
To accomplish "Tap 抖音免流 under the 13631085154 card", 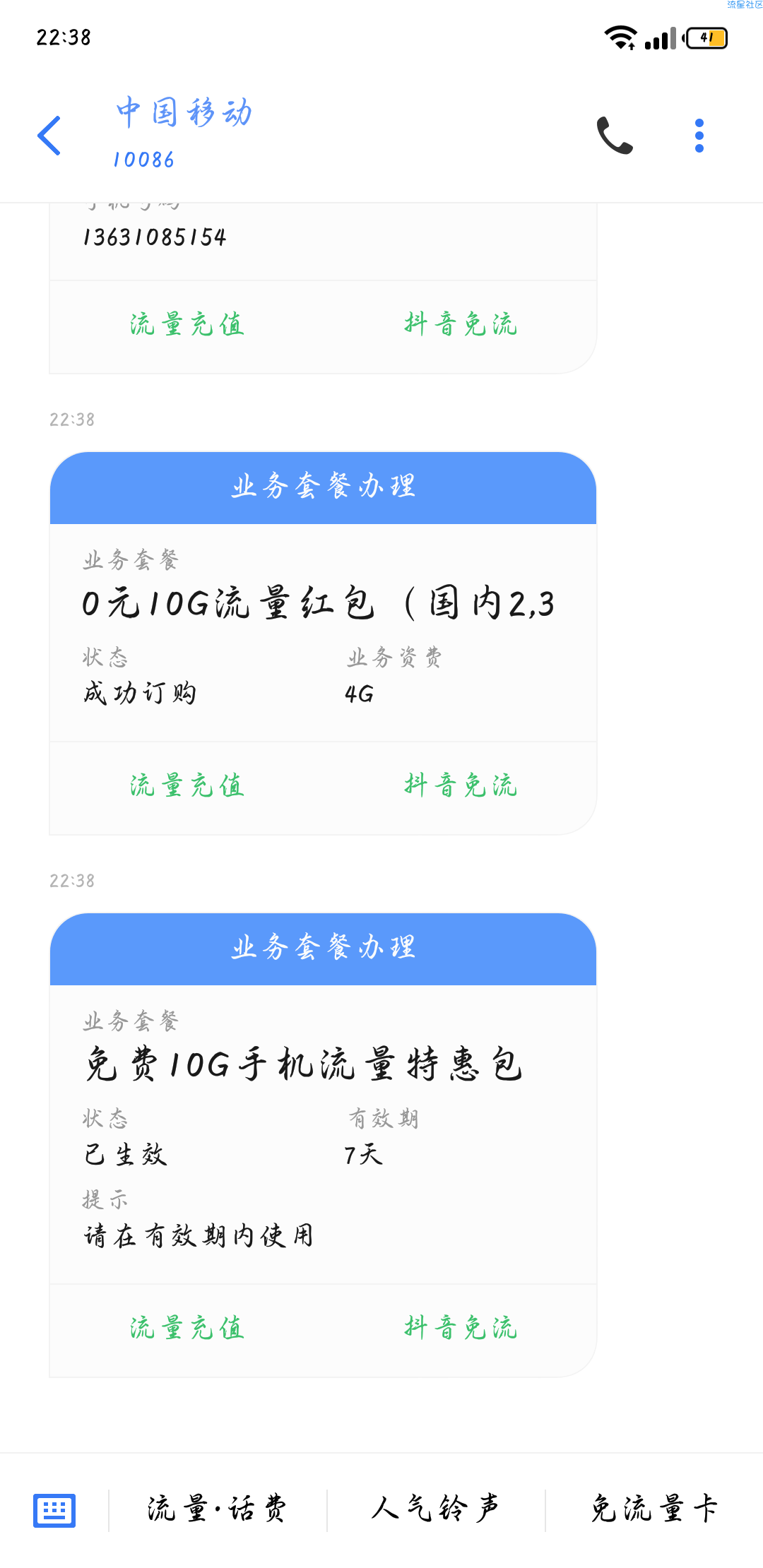I will click(461, 325).
